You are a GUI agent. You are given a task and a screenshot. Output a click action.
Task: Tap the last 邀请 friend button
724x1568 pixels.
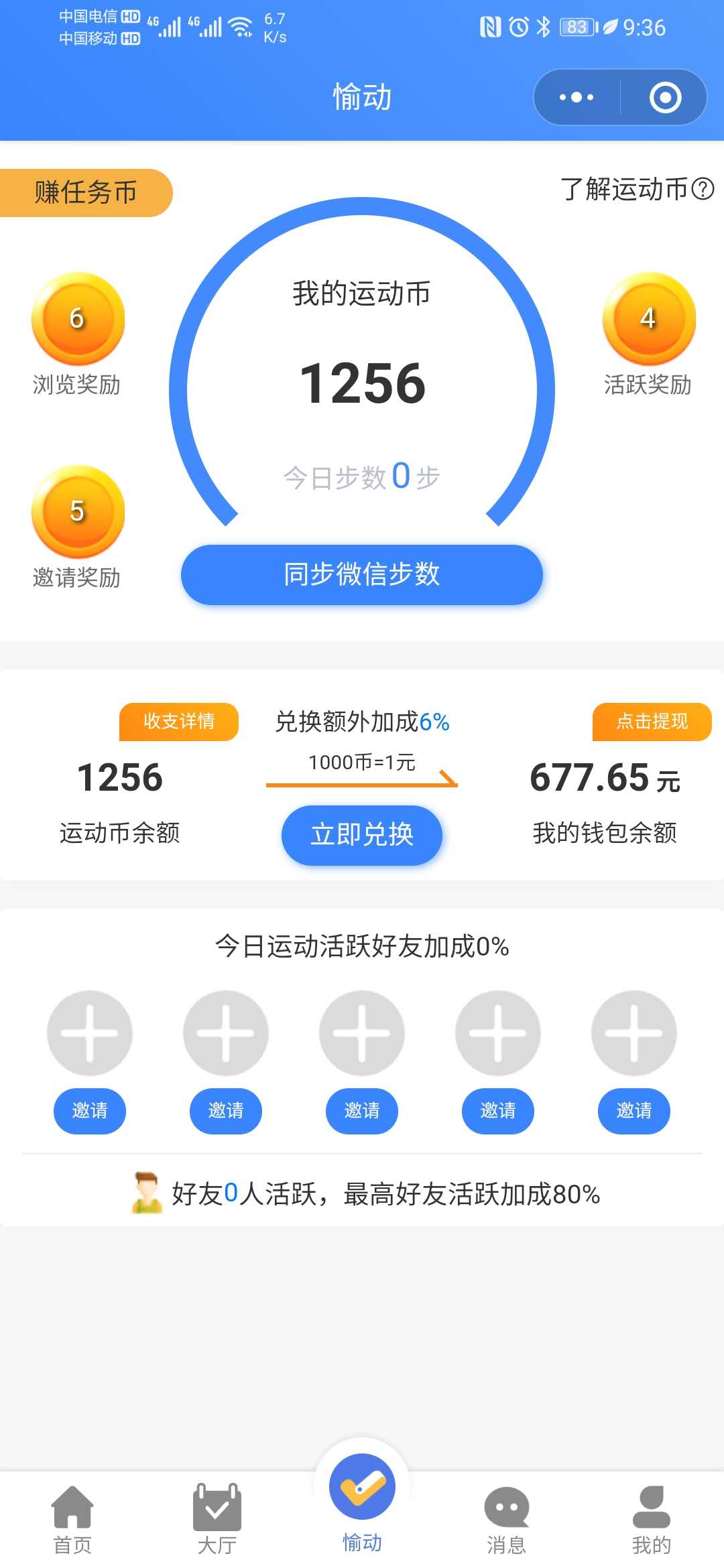coord(634,1111)
